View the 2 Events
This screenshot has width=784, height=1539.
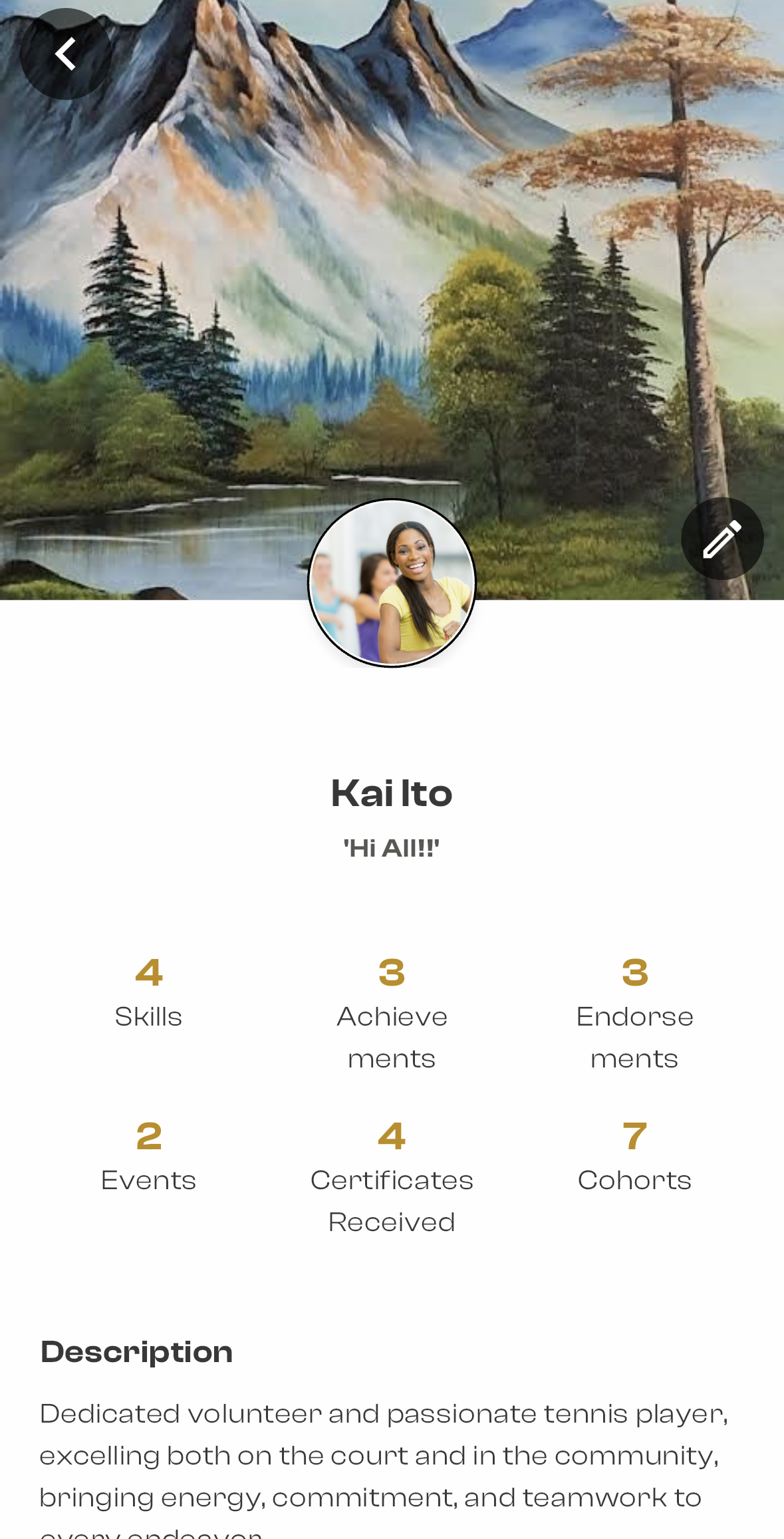click(x=148, y=1157)
